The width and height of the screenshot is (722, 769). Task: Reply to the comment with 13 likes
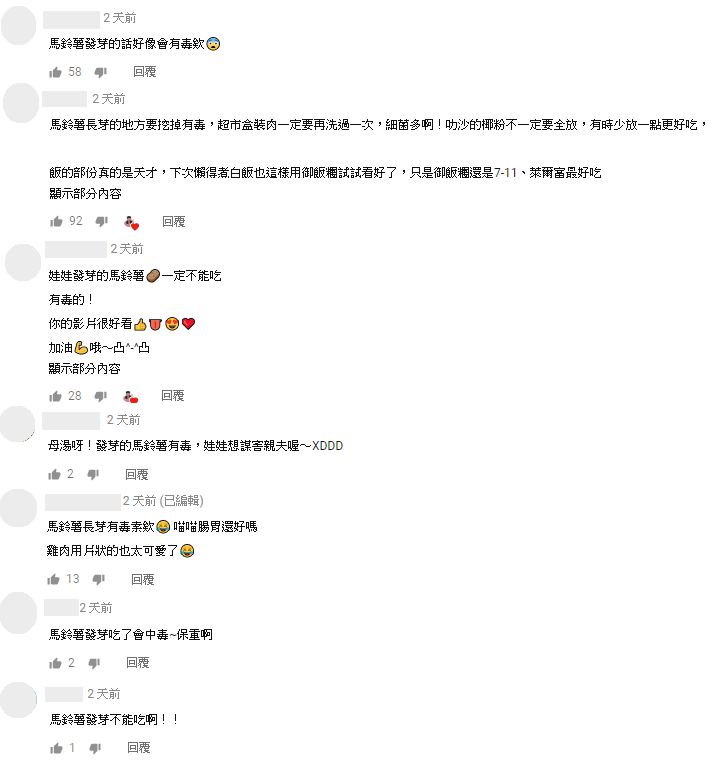142,579
